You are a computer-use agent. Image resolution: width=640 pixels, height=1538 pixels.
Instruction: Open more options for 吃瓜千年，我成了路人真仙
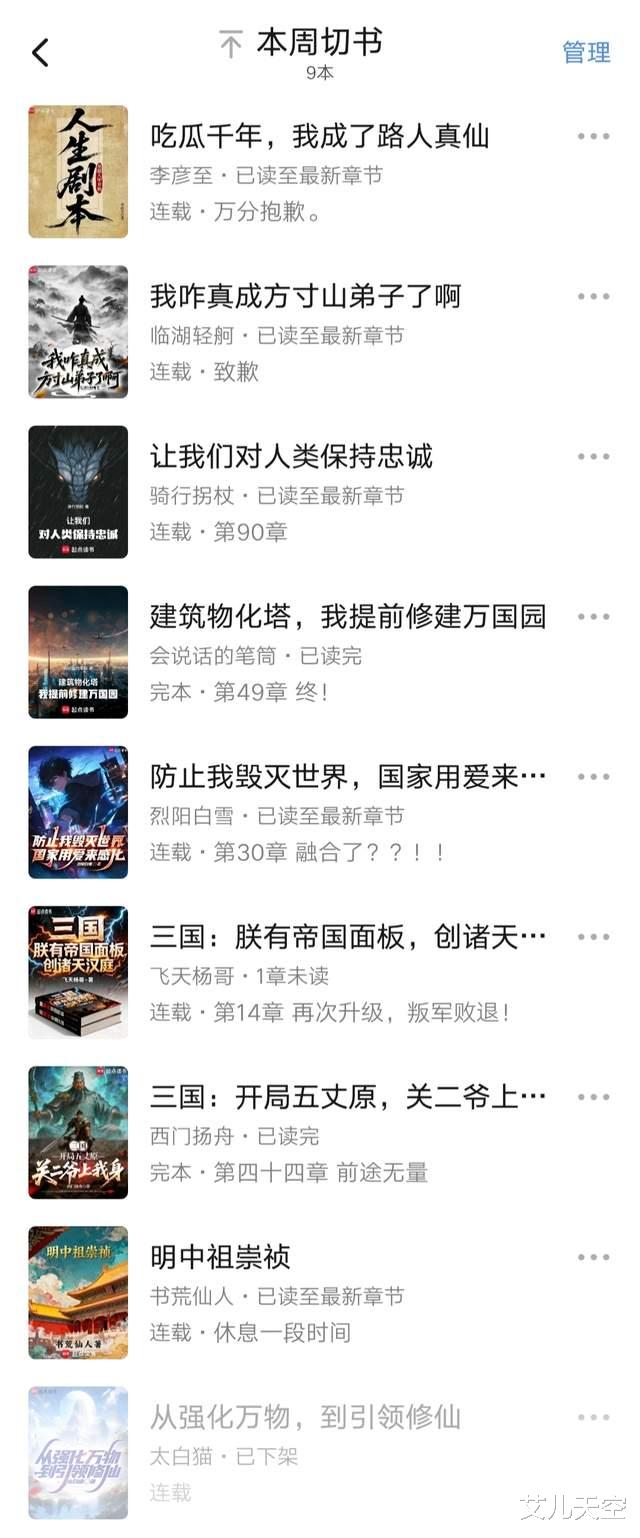coord(593,137)
